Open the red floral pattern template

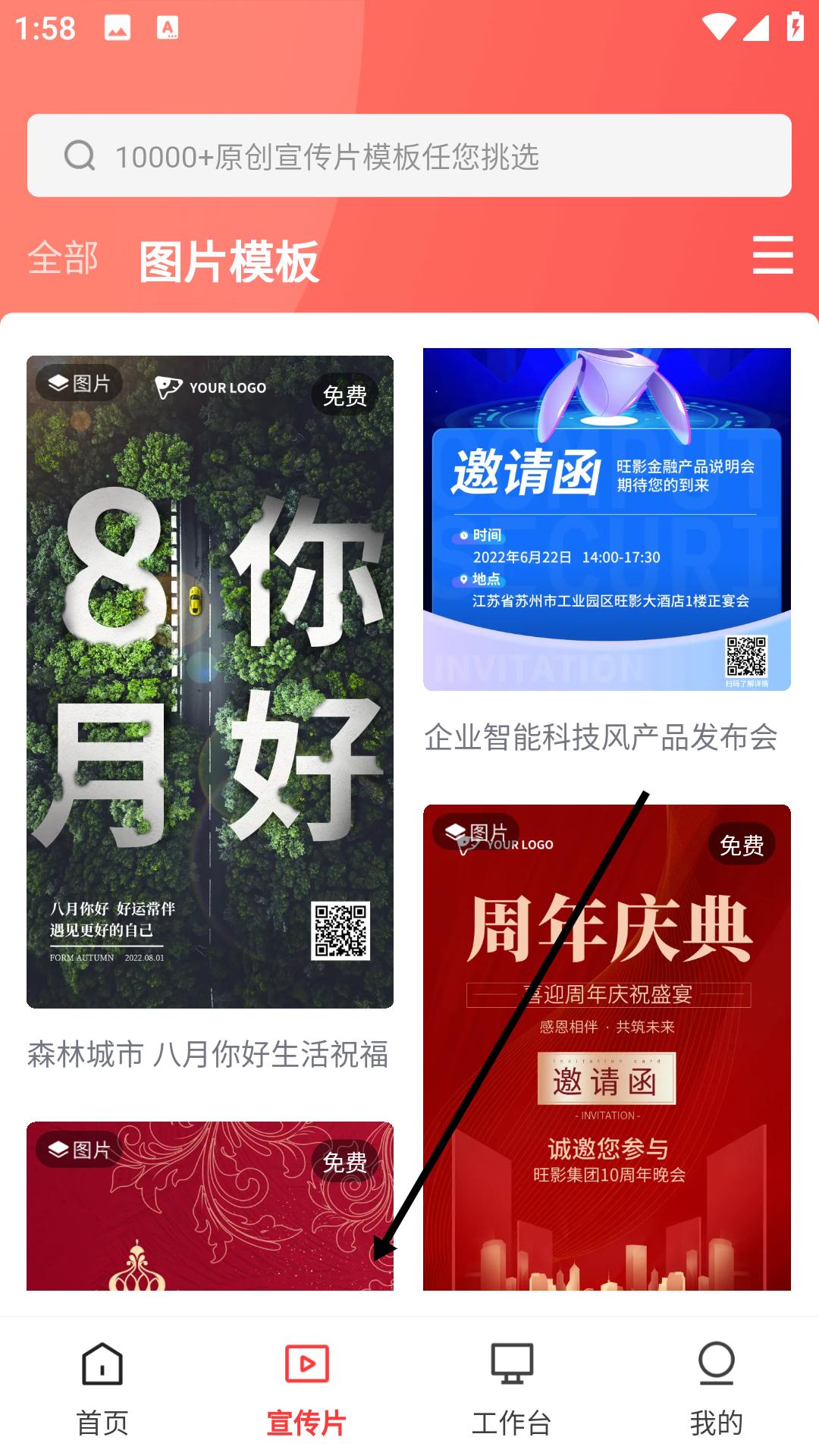tap(210, 1206)
